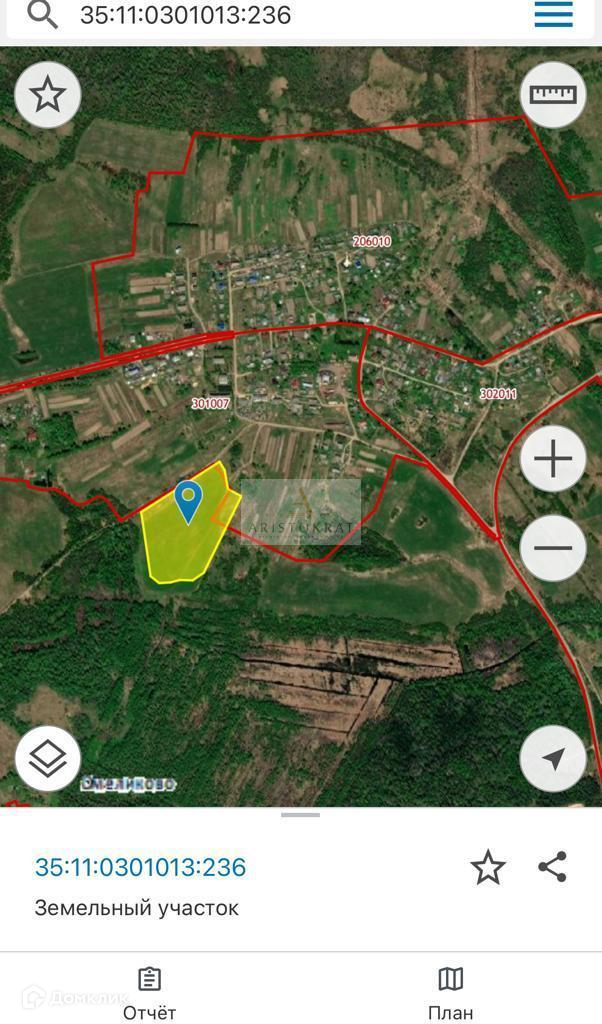Open favorites with the star button on the map

pyautogui.click(x=47, y=95)
